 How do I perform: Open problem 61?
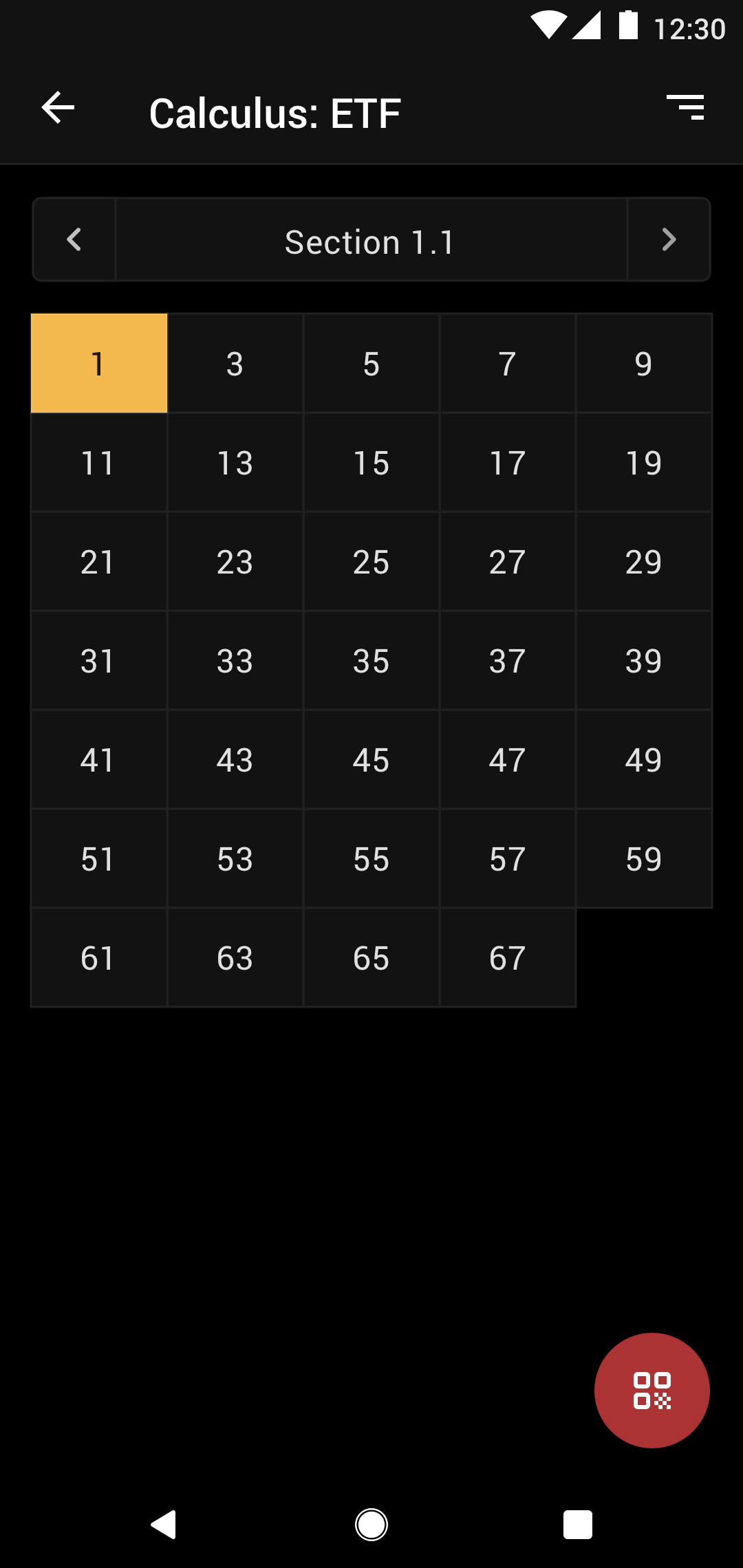coord(99,957)
